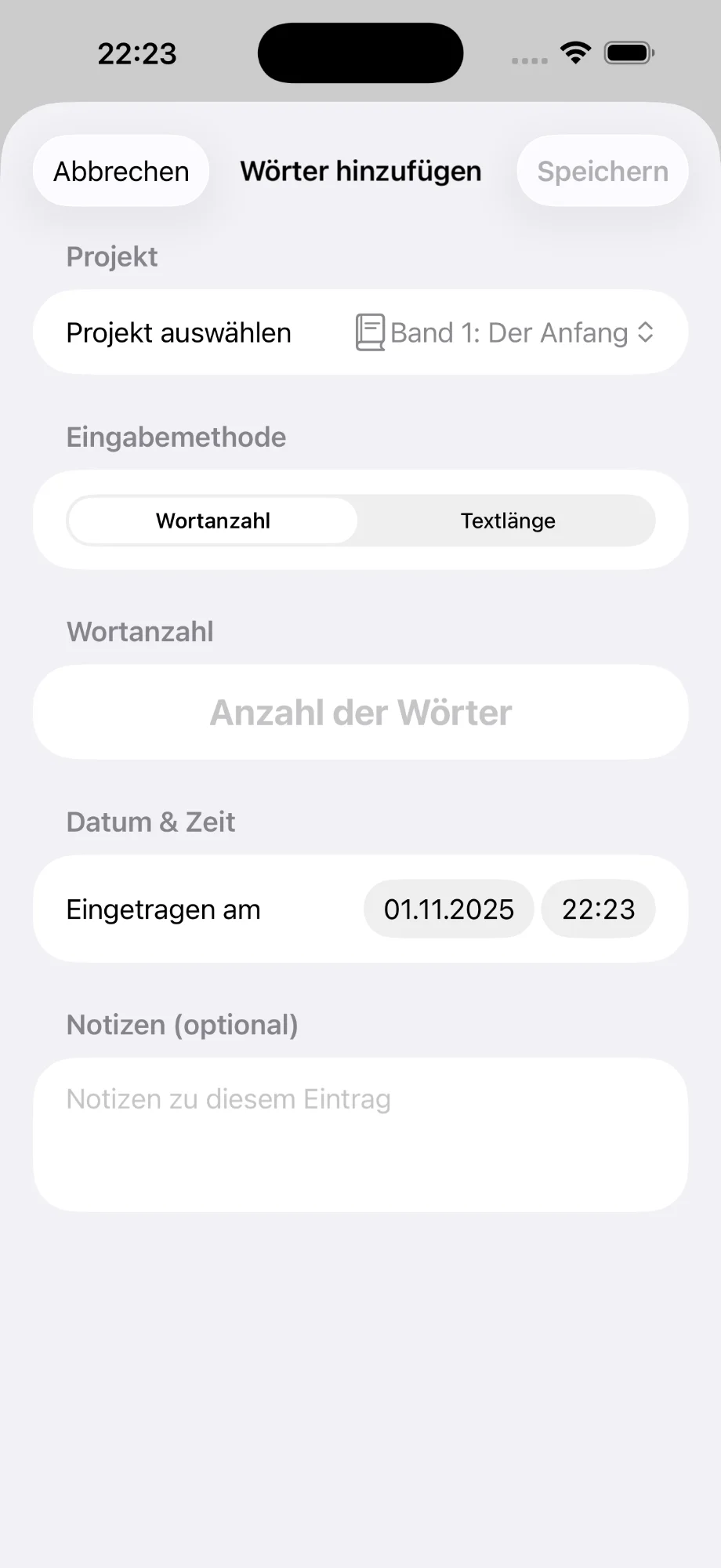
Task: Switch to the Textlänge segment
Action: [x=508, y=520]
